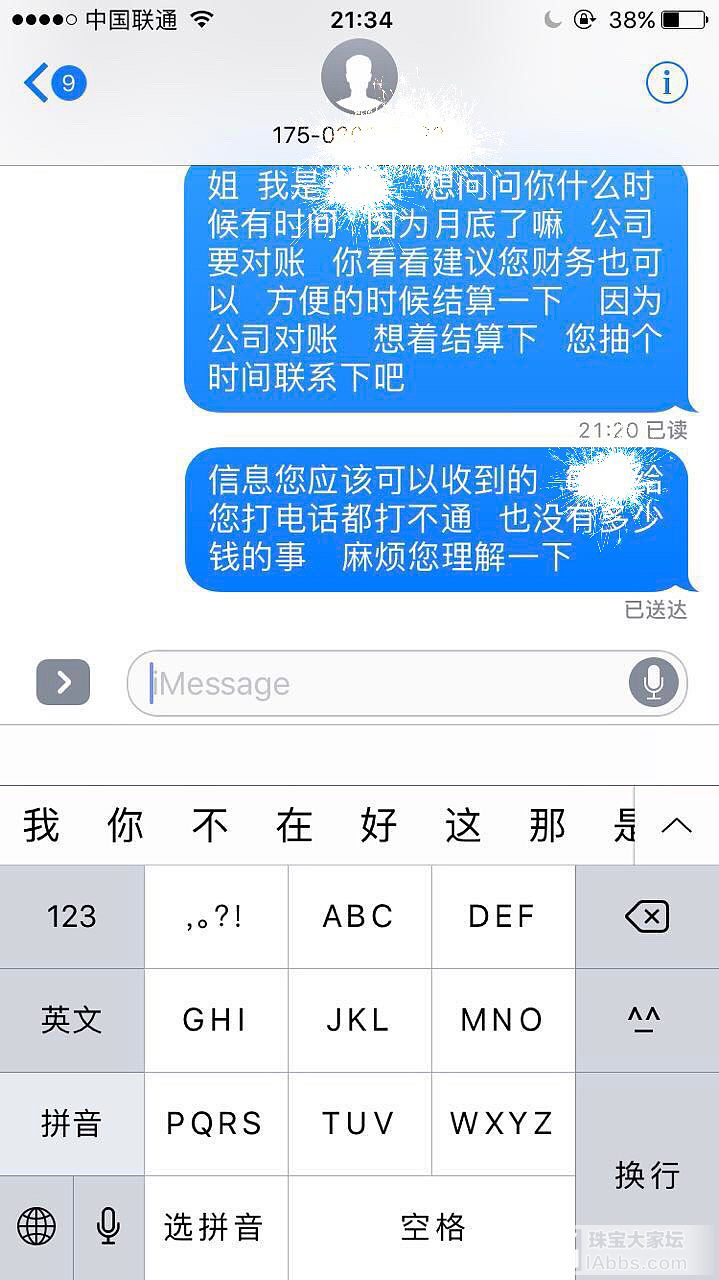Record audio with the microphone in field
Screen dimensions: 719x1280
click(653, 683)
